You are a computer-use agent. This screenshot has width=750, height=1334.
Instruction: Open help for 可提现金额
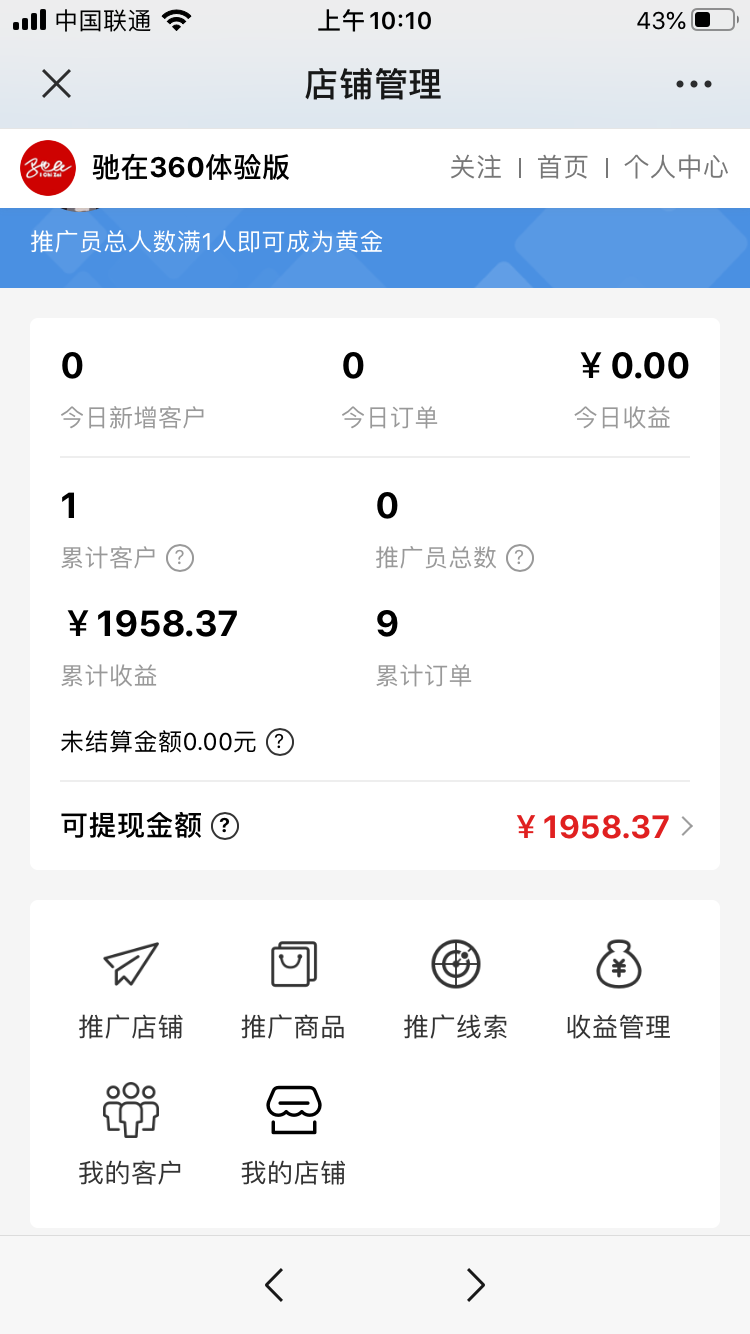pyautogui.click(x=226, y=826)
